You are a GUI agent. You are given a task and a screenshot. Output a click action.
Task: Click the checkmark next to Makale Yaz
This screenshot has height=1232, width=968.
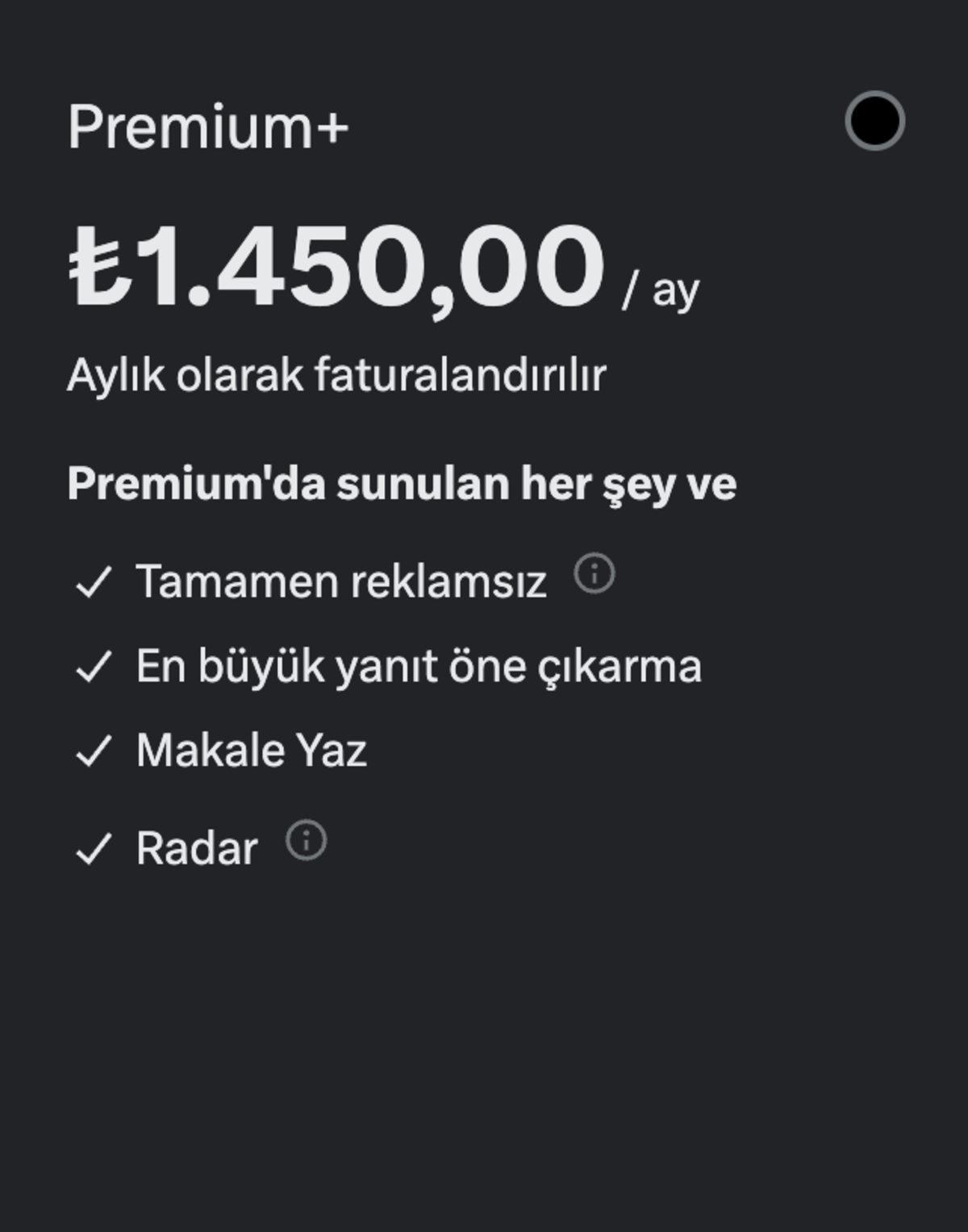[x=94, y=751]
